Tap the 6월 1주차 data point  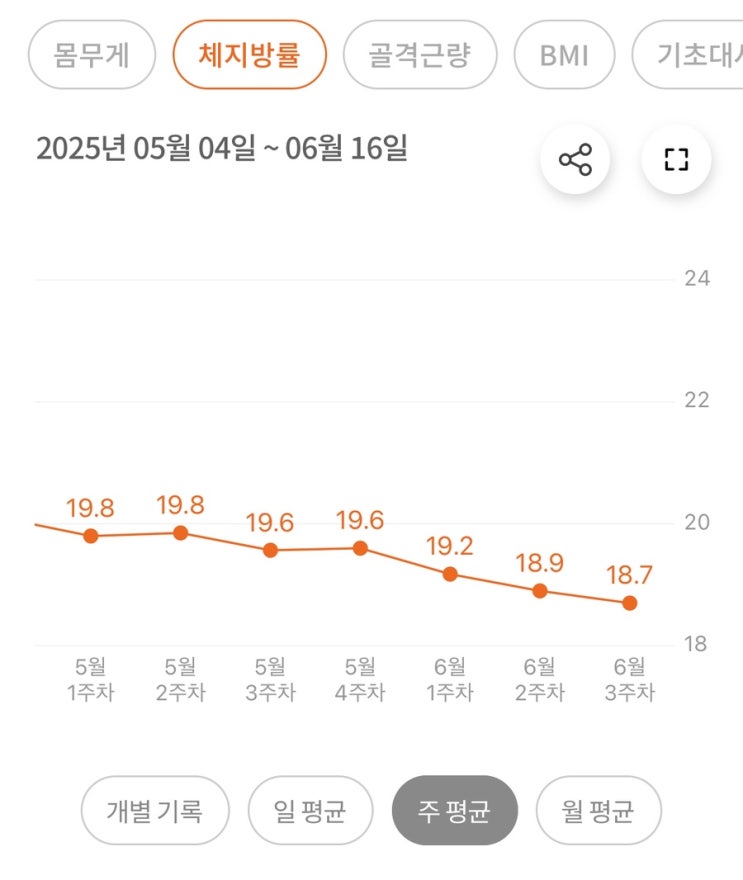click(x=450, y=574)
